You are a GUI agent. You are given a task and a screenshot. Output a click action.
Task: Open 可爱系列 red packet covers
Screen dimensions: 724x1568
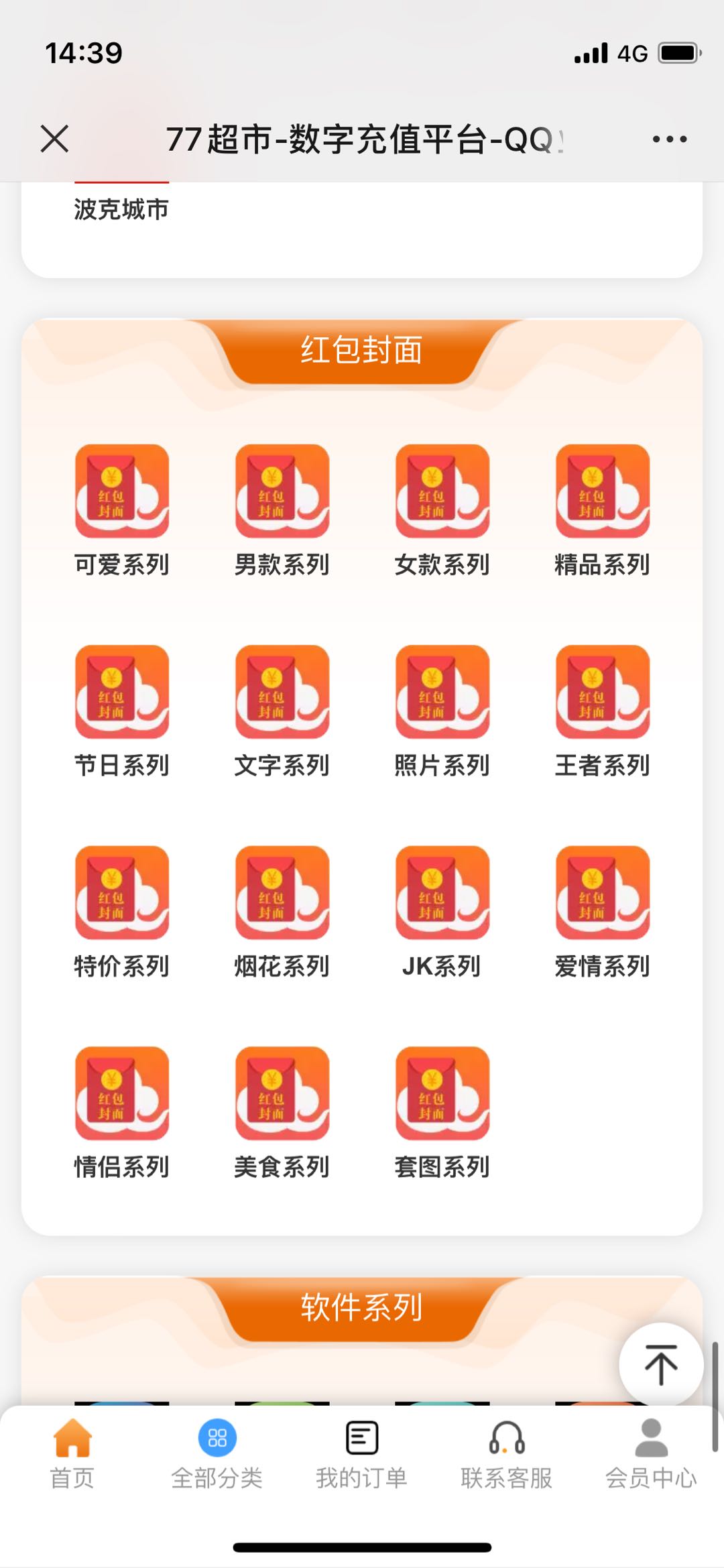(121, 510)
